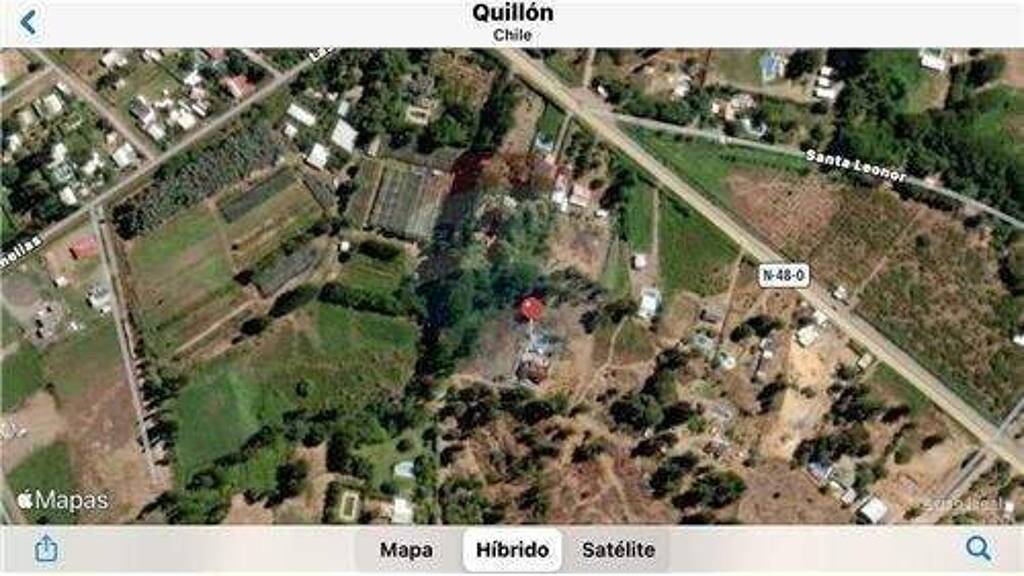Go back from the Quillón map
Image resolution: width=1024 pixels, height=576 pixels.
click(28, 22)
